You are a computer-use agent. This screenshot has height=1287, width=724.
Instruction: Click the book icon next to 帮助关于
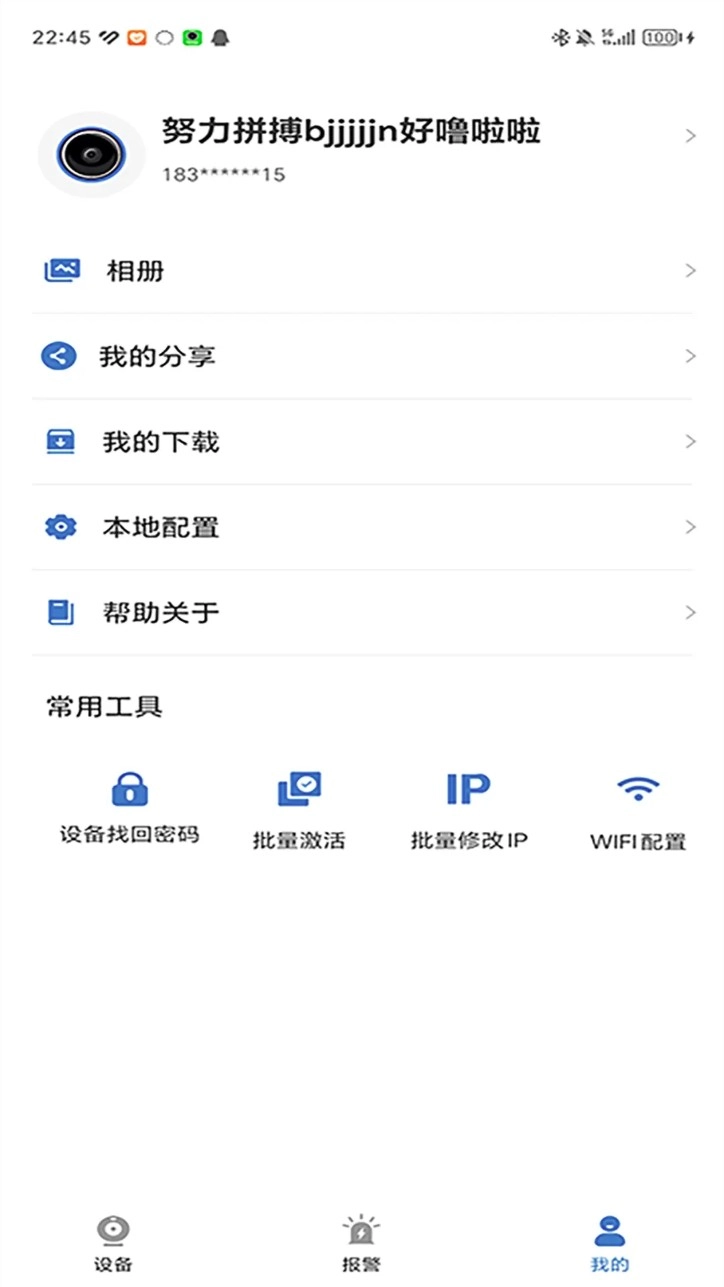61,612
